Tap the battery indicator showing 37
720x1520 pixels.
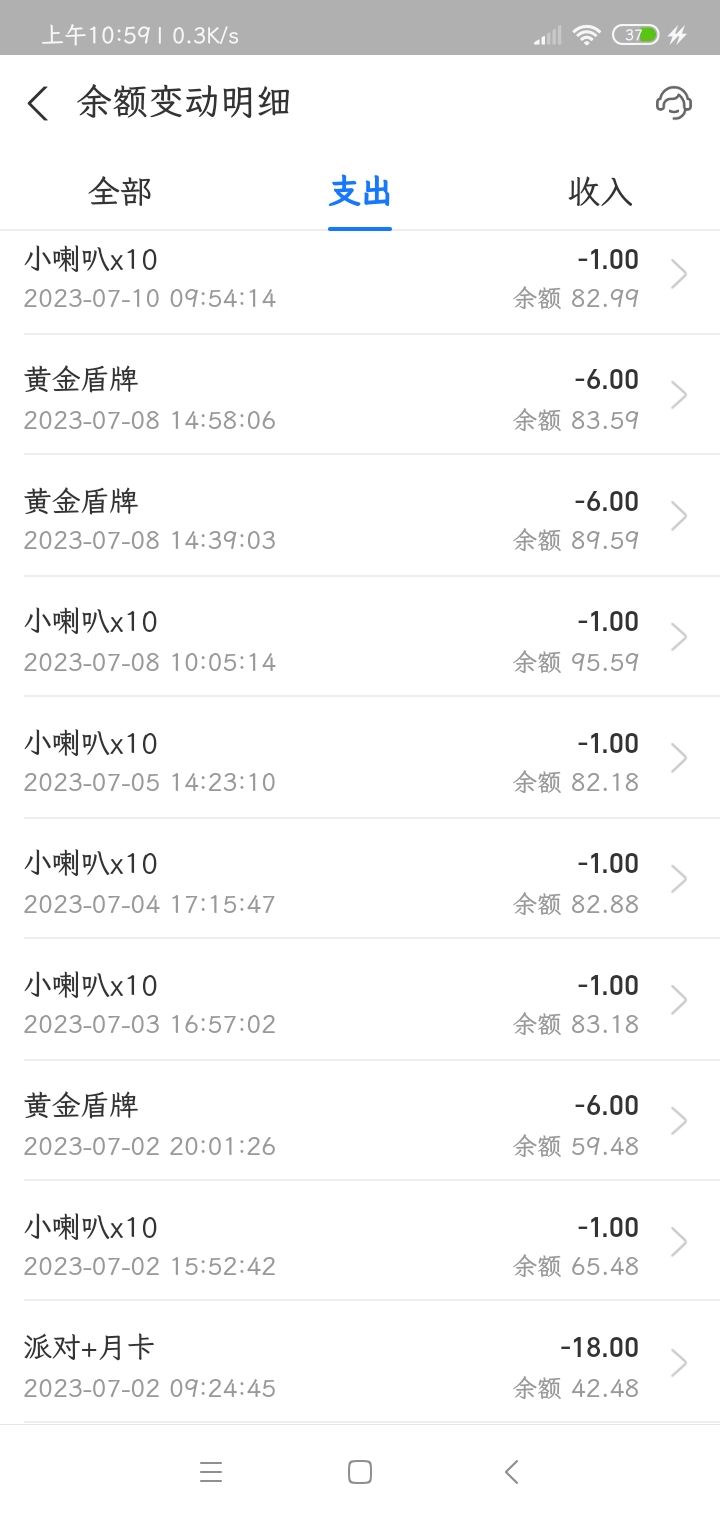[639, 33]
